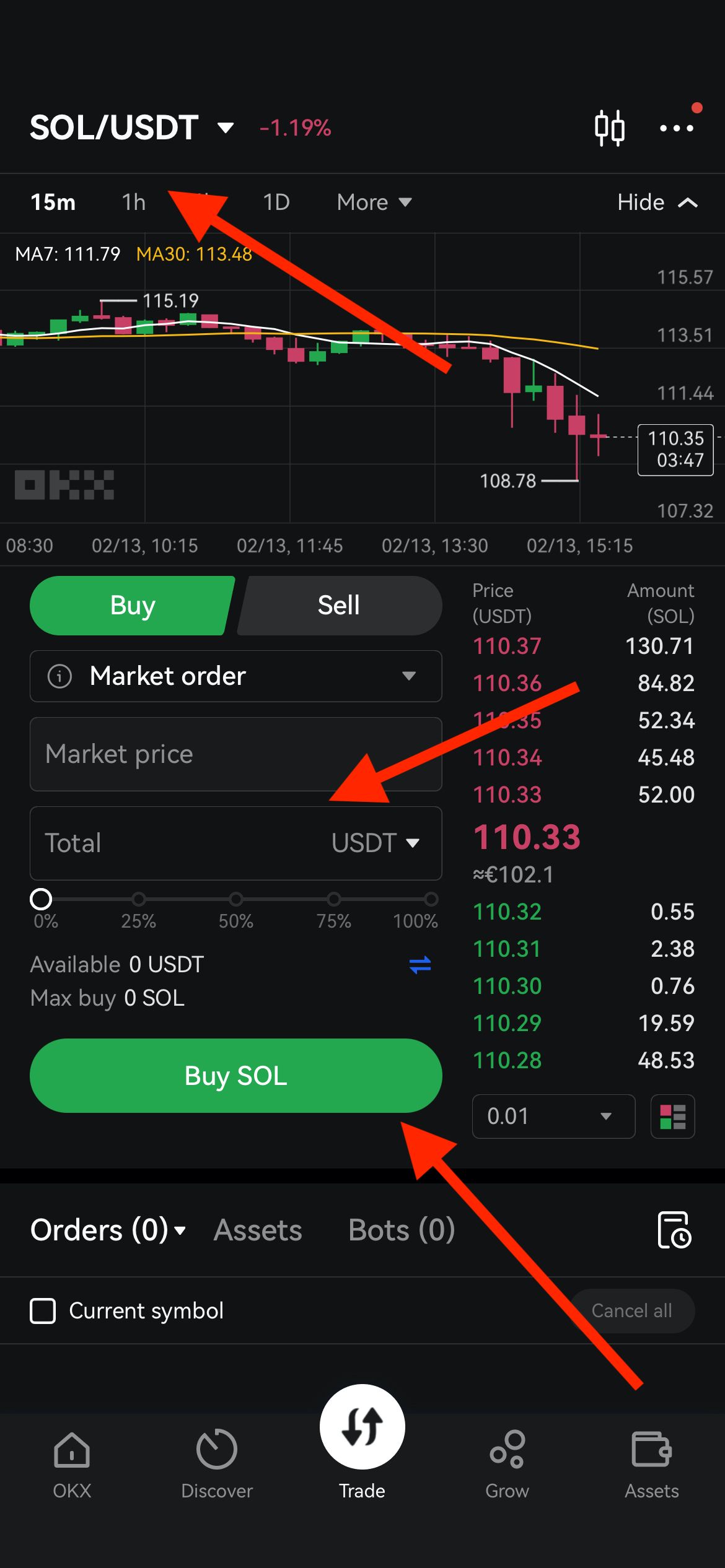Open the three-dot overflow menu
The height and width of the screenshot is (1568, 725).
coord(676,128)
